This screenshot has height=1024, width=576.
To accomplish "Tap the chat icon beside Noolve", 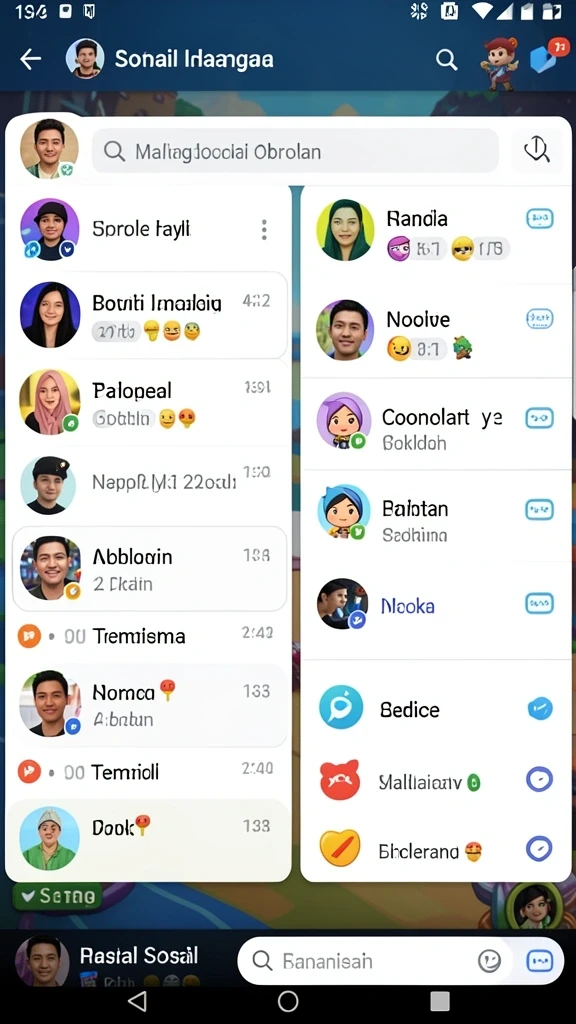I will tap(539, 319).
